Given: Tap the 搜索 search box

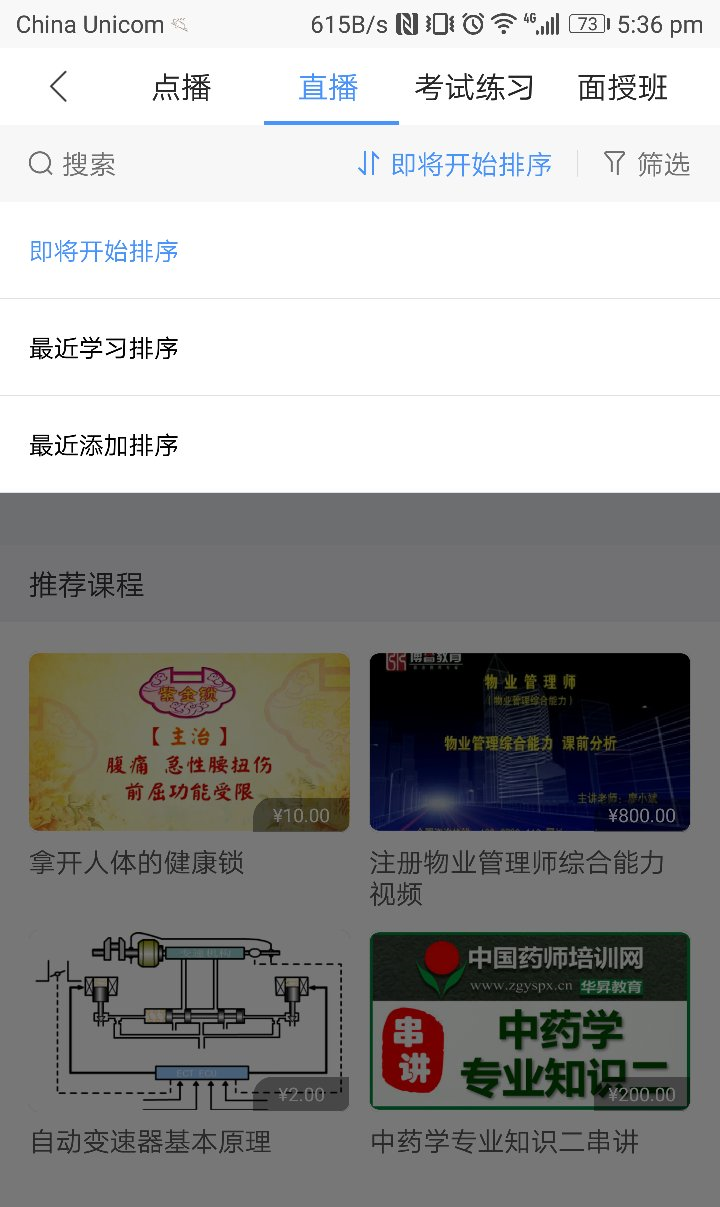Looking at the screenshot, I should coord(73,164).
